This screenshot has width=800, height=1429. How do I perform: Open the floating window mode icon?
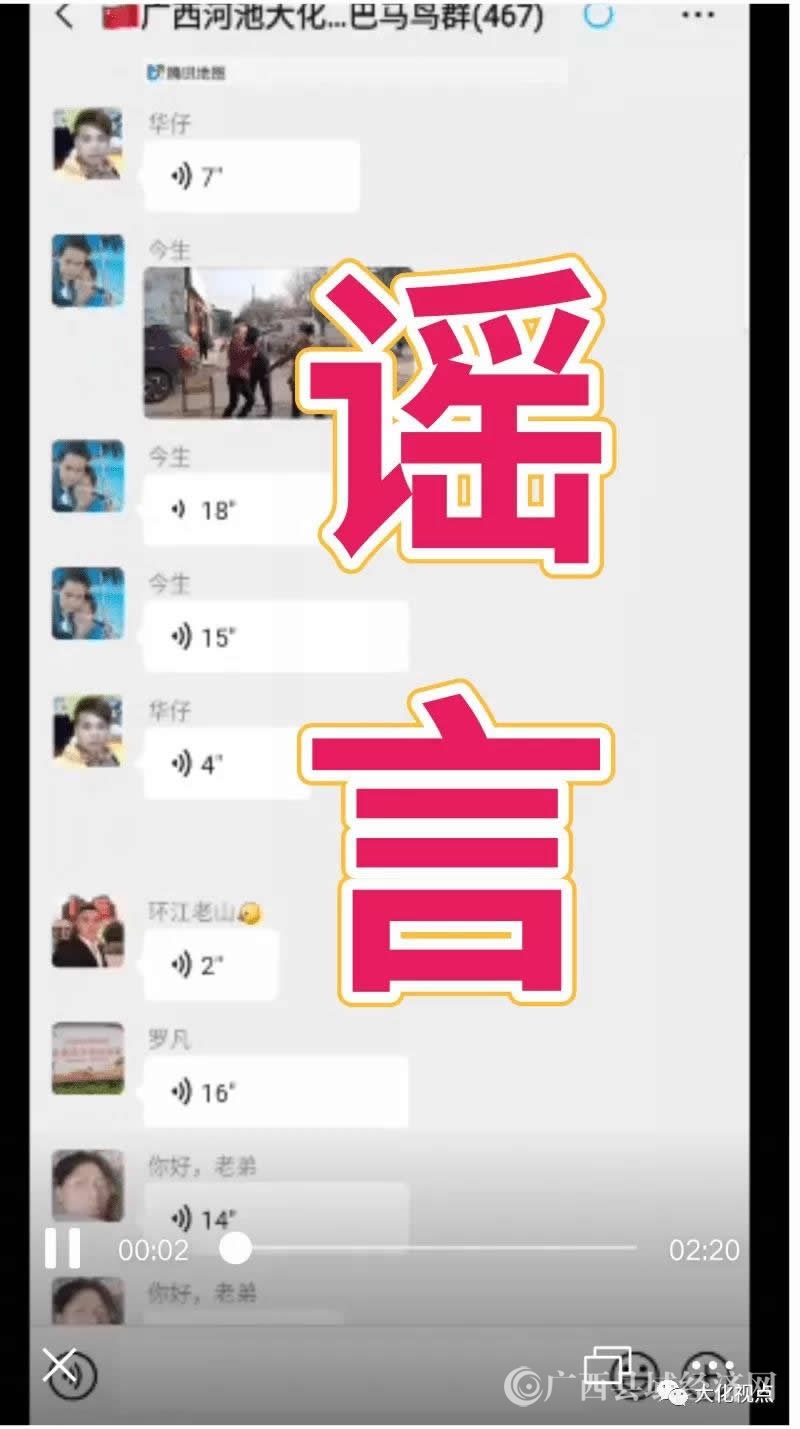608,1366
